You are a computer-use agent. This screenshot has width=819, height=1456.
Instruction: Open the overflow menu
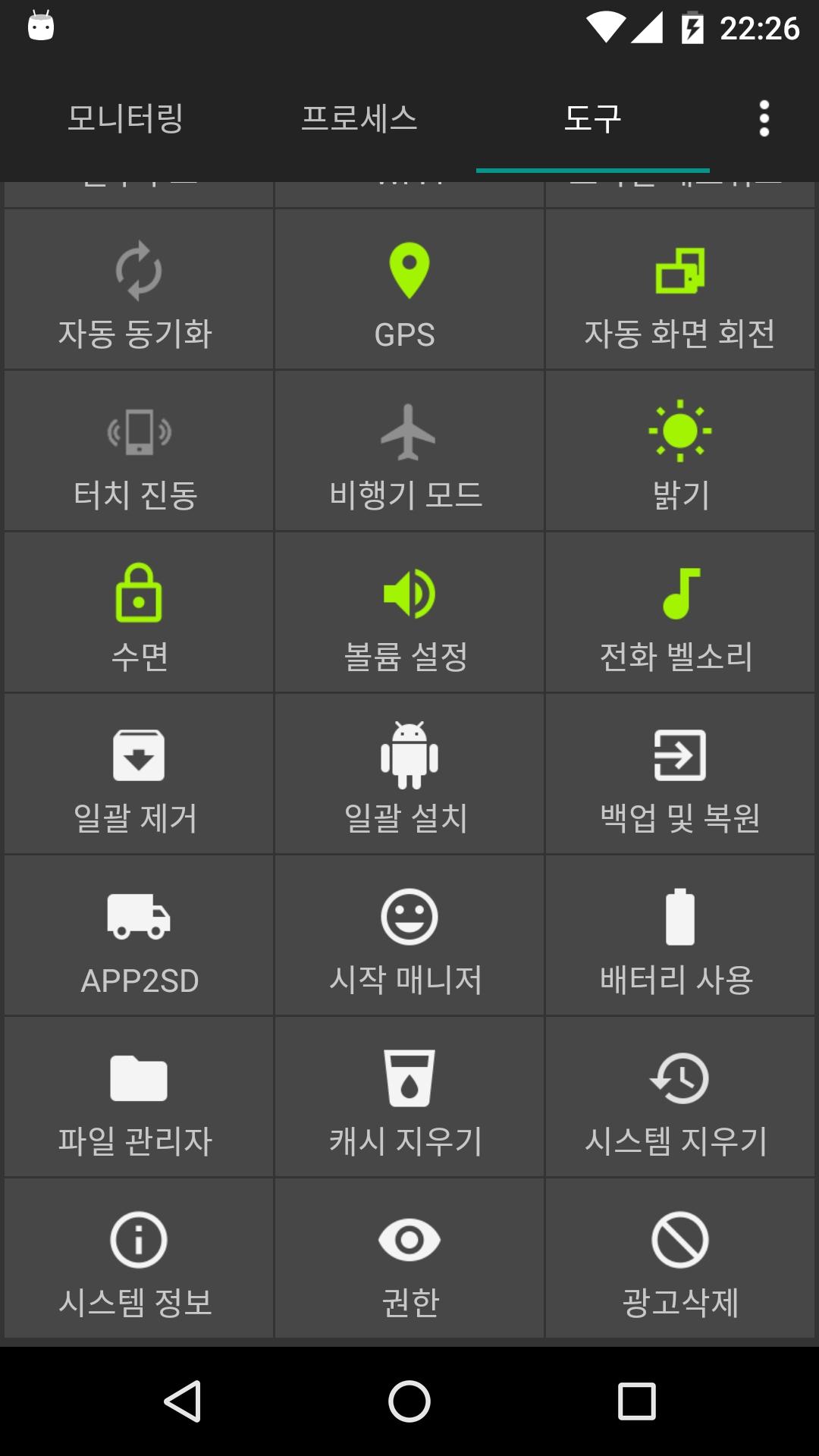coord(764,118)
